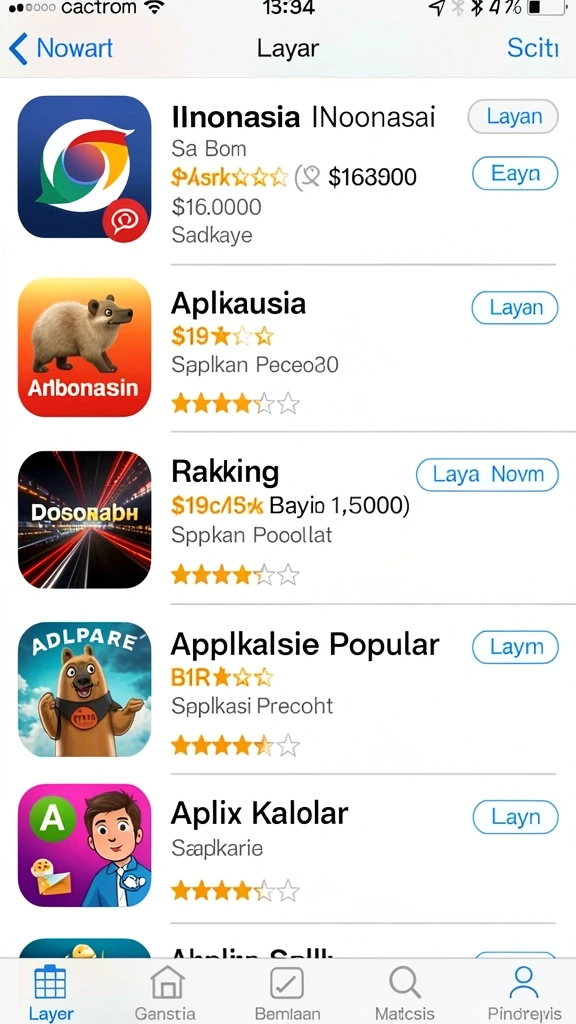Open the IInonasia app listing
The width and height of the screenshot is (576, 1024).
click(288, 173)
